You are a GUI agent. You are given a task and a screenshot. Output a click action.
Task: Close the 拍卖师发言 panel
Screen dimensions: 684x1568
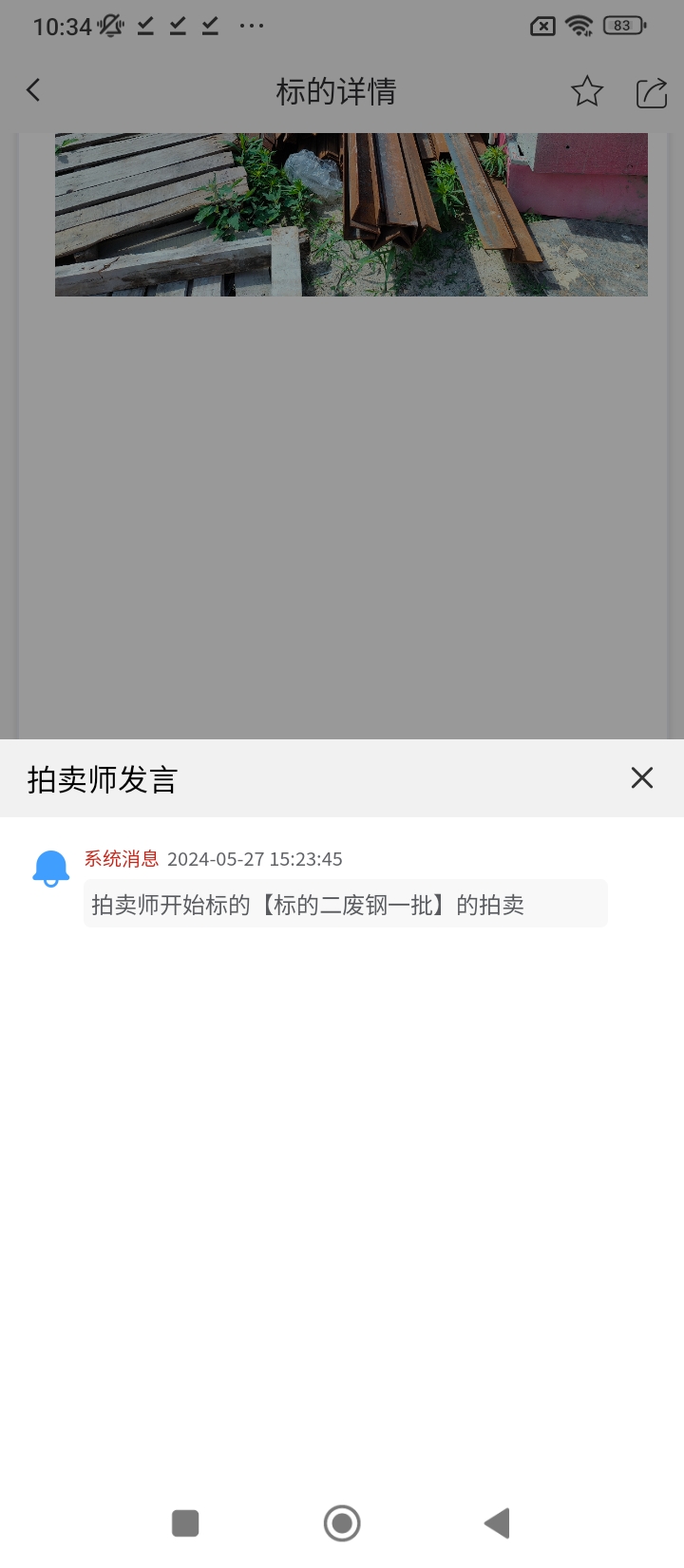point(642,778)
